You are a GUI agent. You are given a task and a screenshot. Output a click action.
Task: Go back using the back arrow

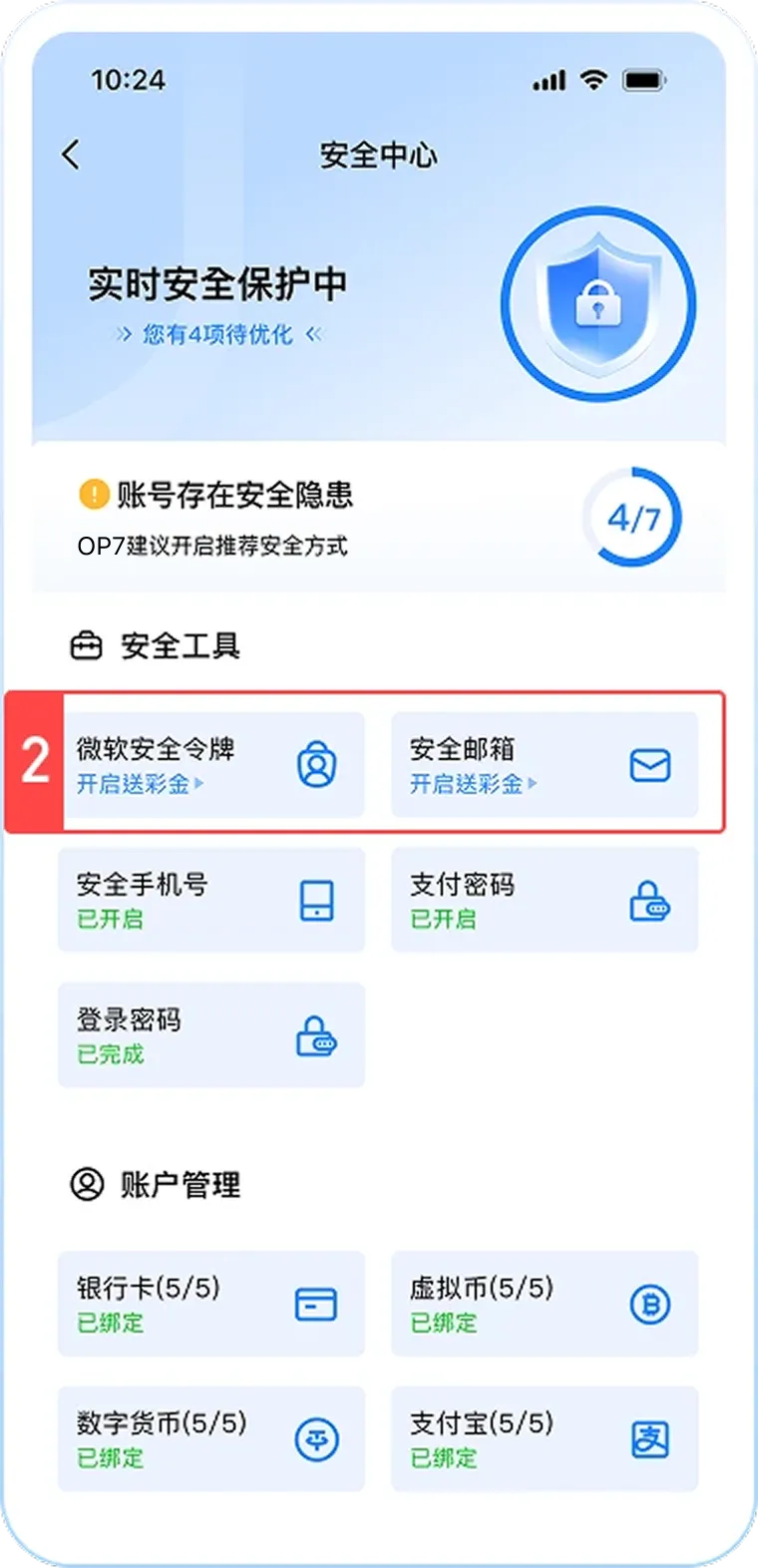point(69,156)
